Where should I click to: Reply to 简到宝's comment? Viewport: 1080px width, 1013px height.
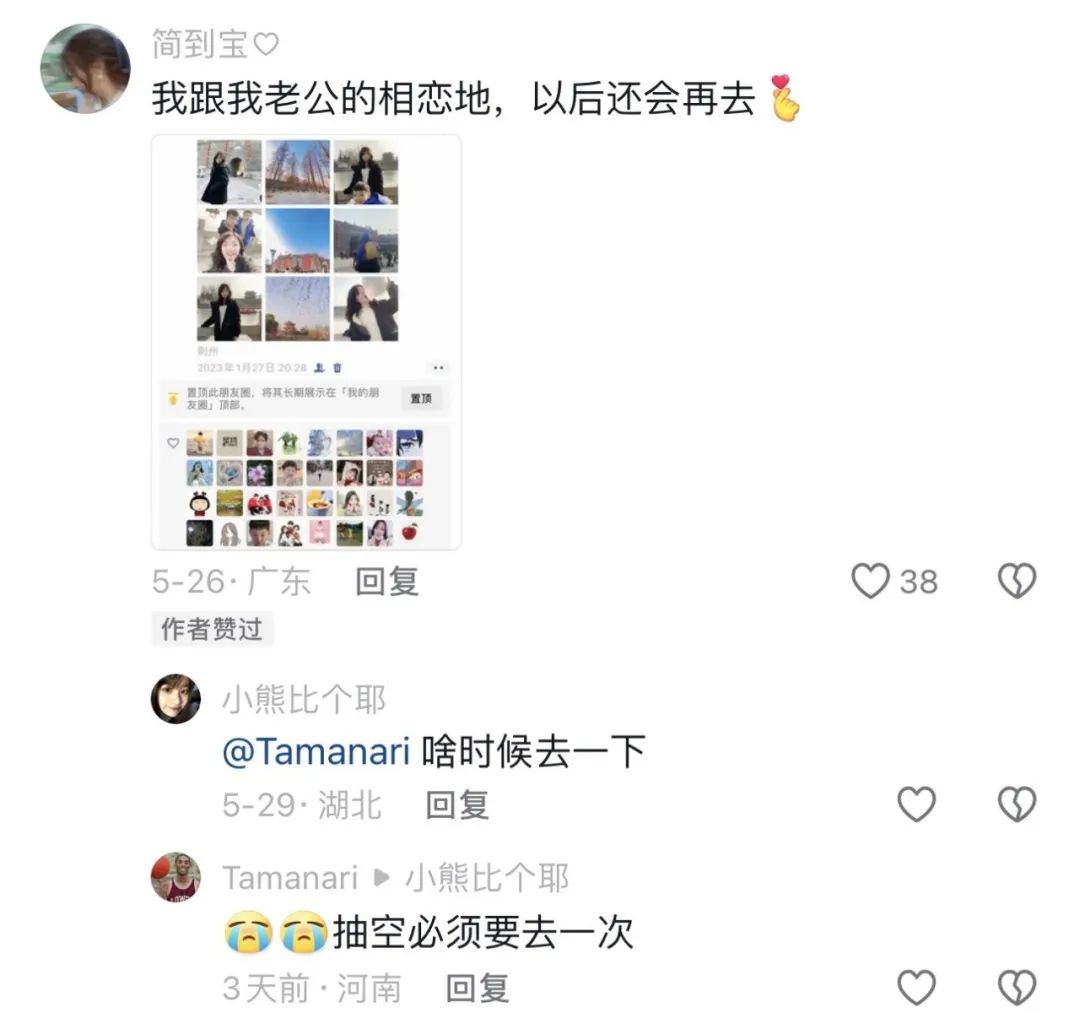[386, 581]
